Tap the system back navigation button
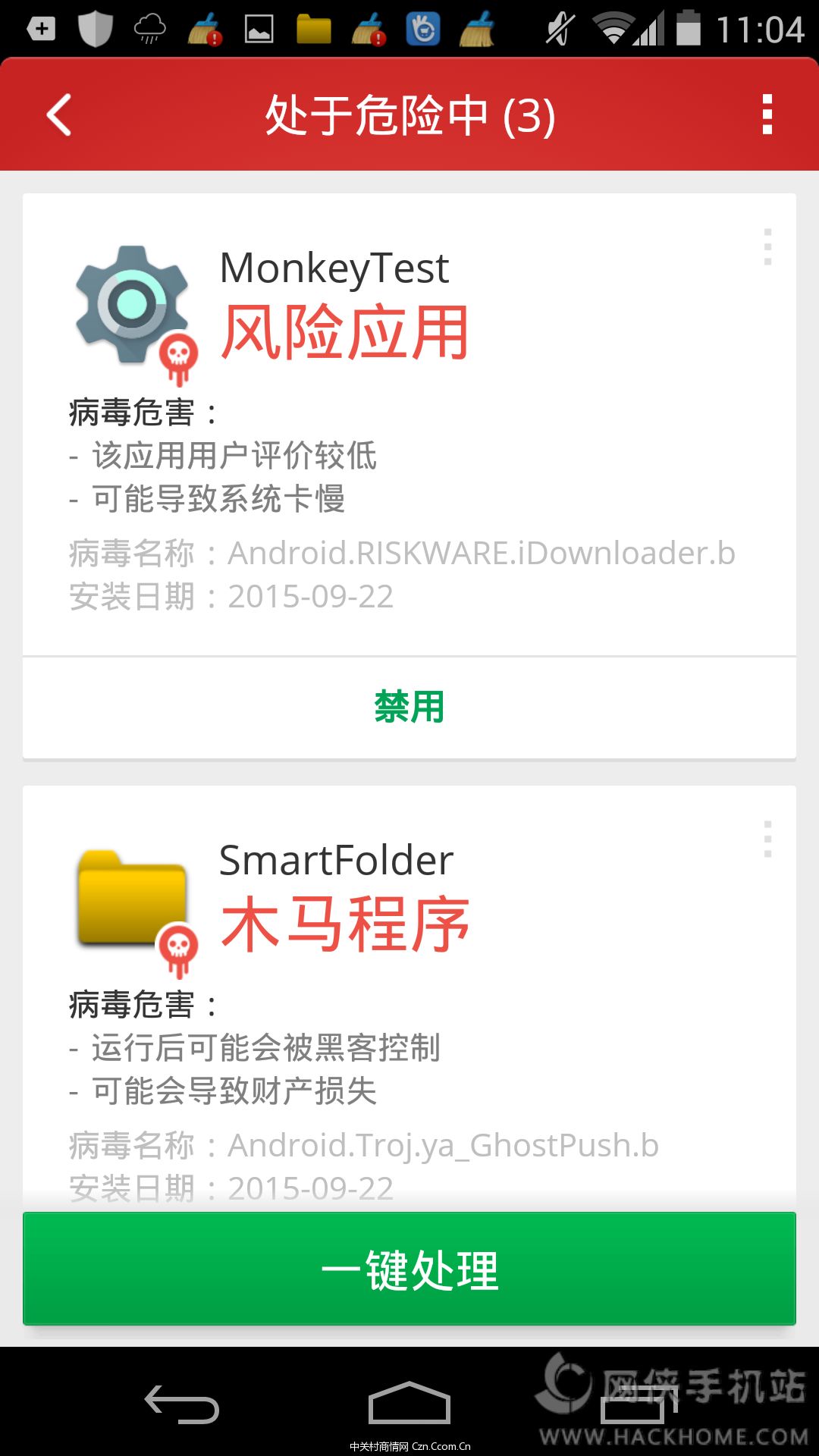Screen dimensions: 819x1456 182,1404
